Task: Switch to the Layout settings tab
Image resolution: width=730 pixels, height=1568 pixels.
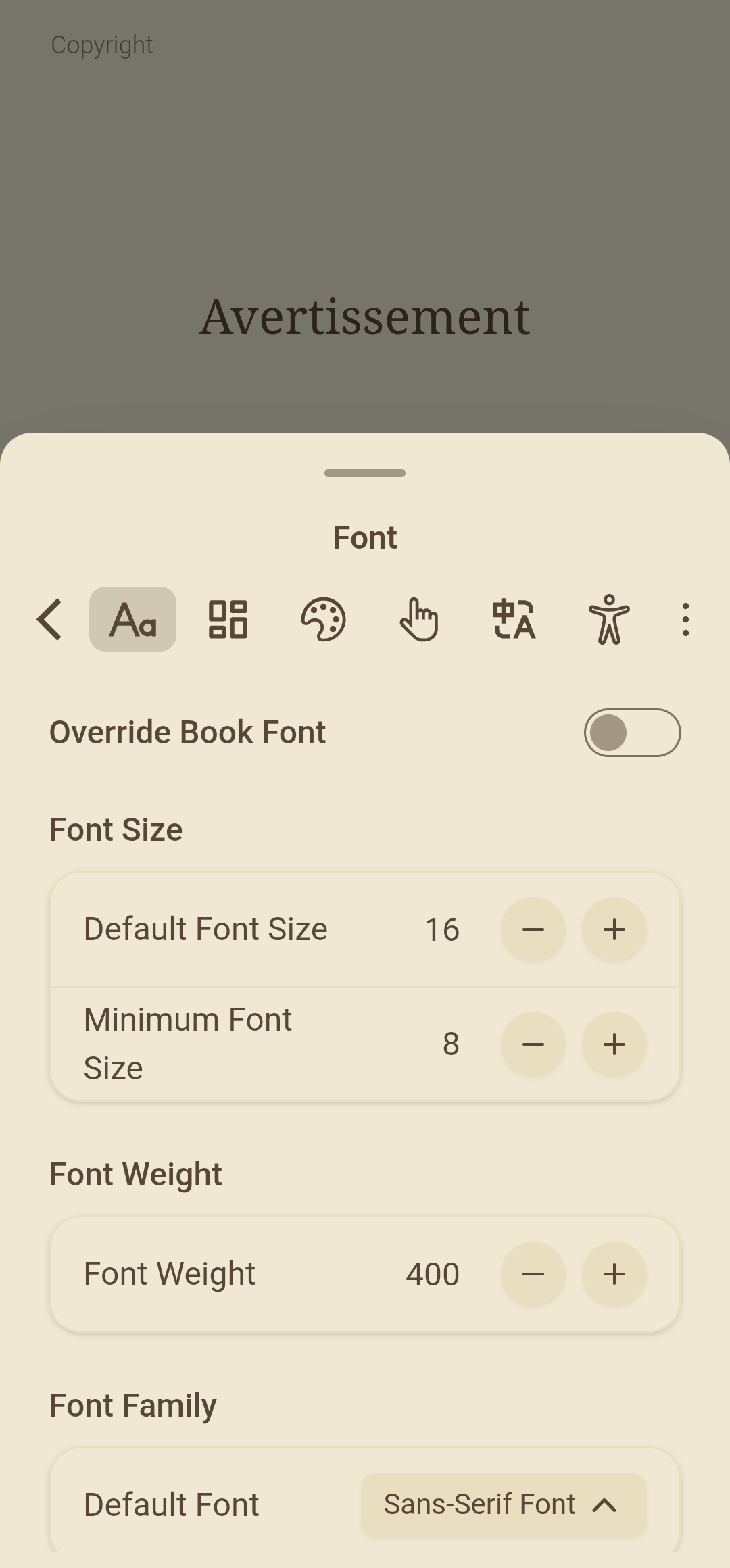Action: click(228, 619)
